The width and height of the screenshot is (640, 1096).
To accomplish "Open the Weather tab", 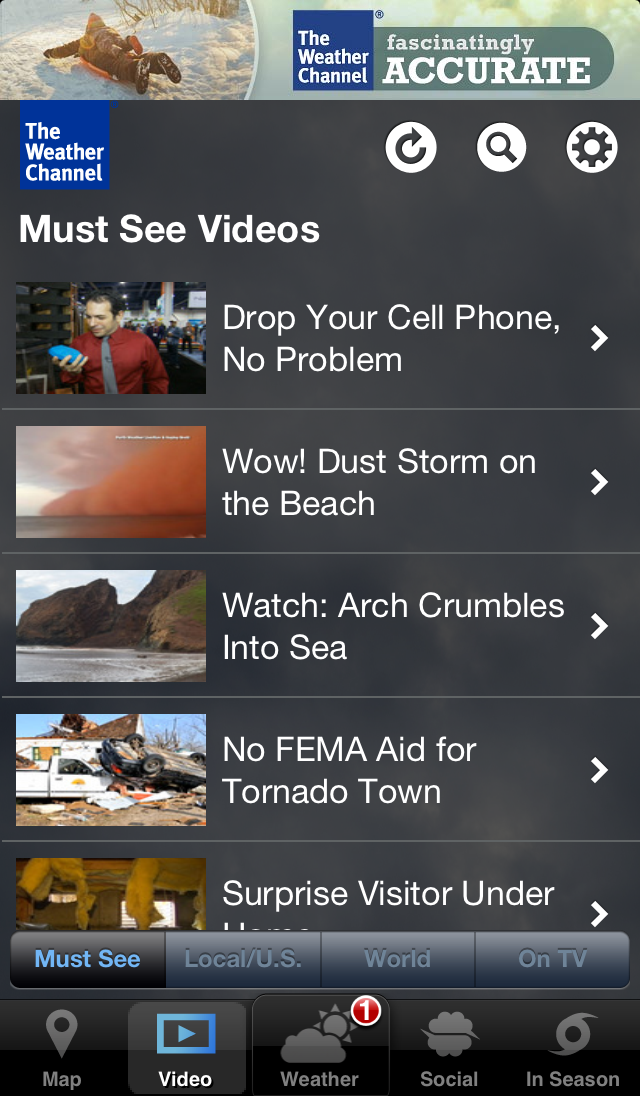I will tap(320, 1048).
